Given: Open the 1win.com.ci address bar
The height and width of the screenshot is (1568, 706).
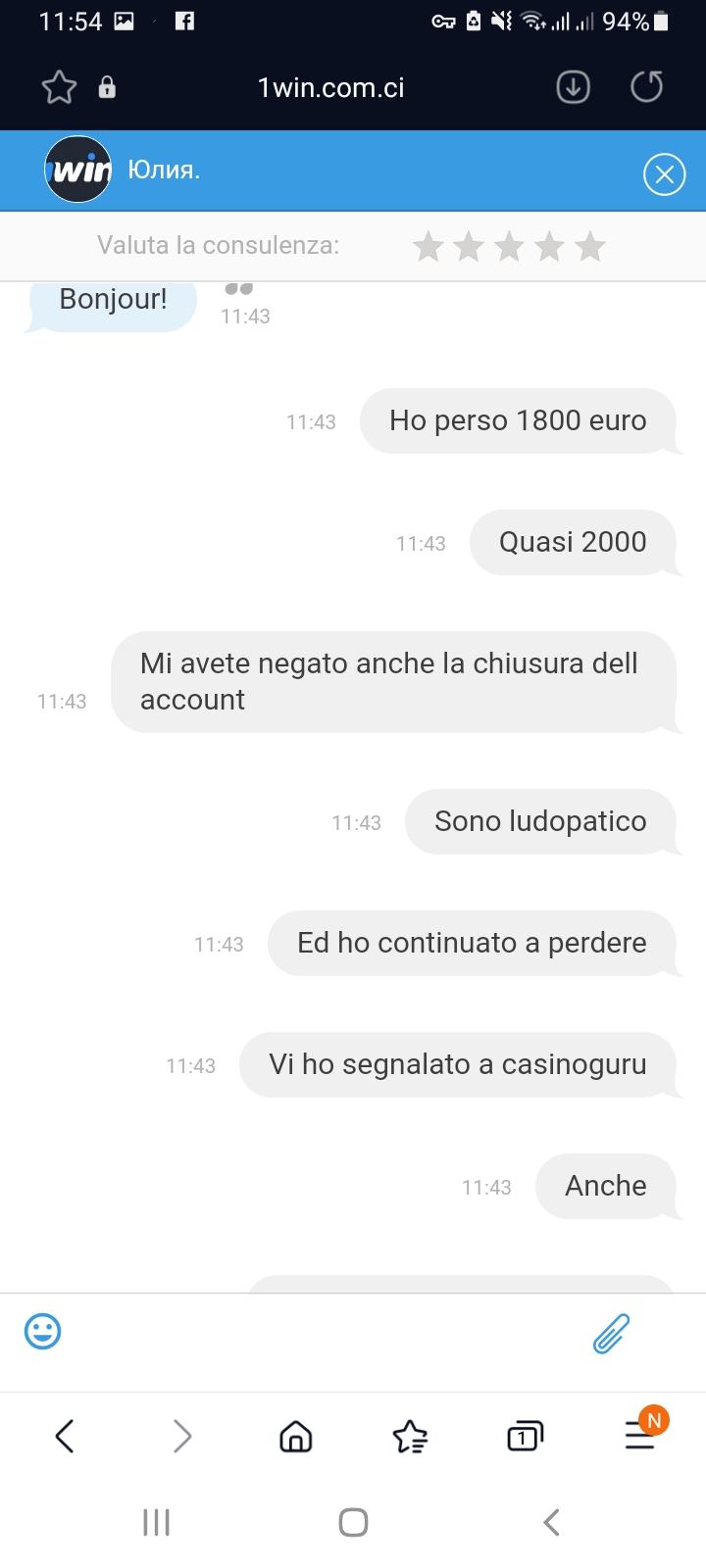Looking at the screenshot, I should point(330,87).
